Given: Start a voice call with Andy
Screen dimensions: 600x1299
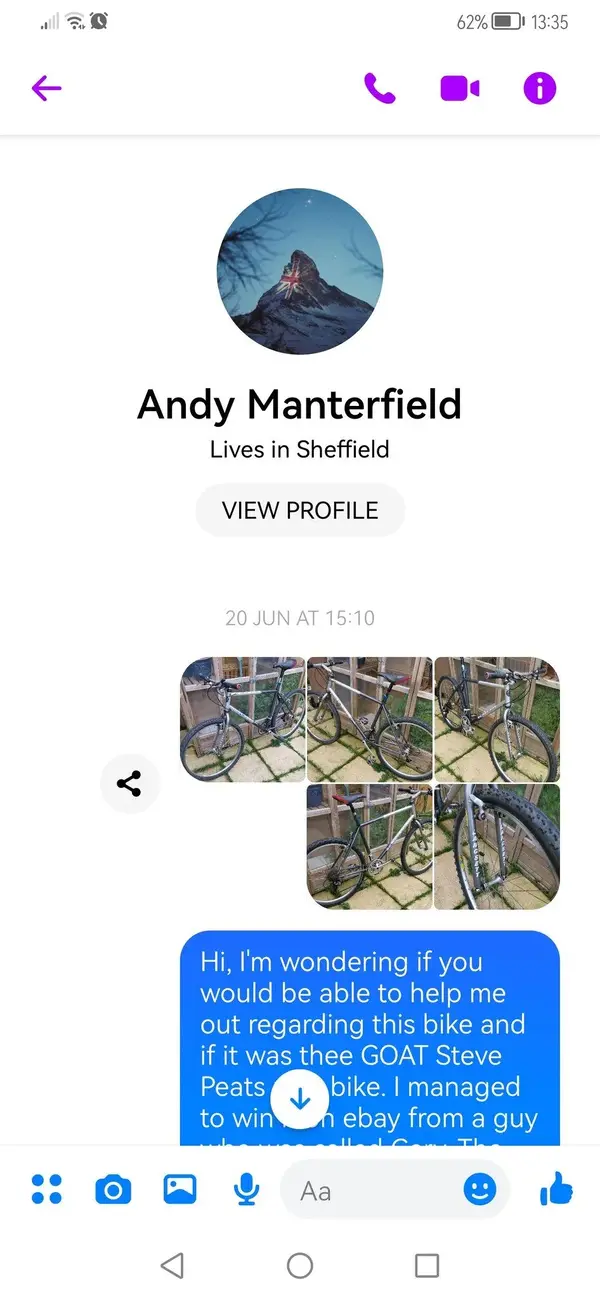Looking at the screenshot, I should (379, 88).
